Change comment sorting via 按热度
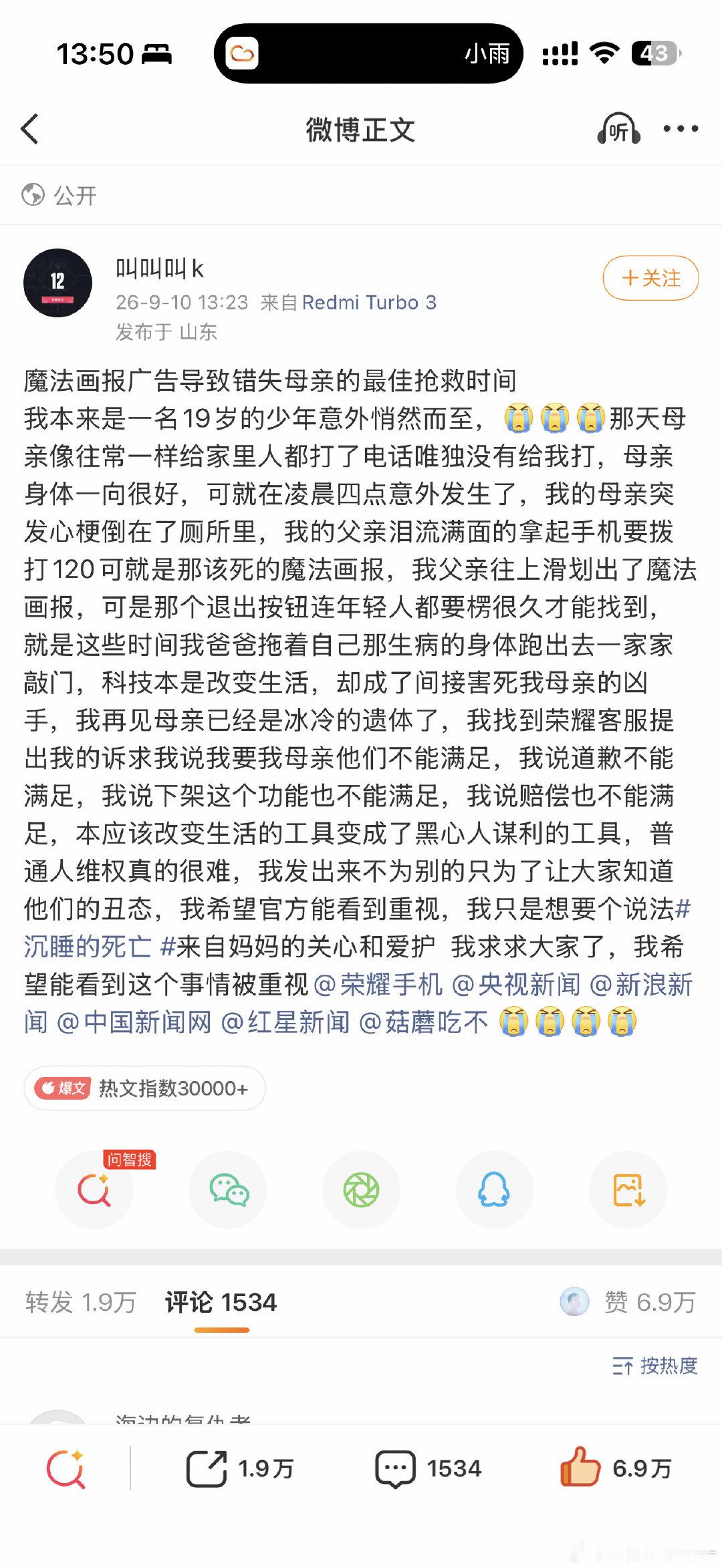The height and width of the screenshot is (1568, 722). pos(654,1366)
